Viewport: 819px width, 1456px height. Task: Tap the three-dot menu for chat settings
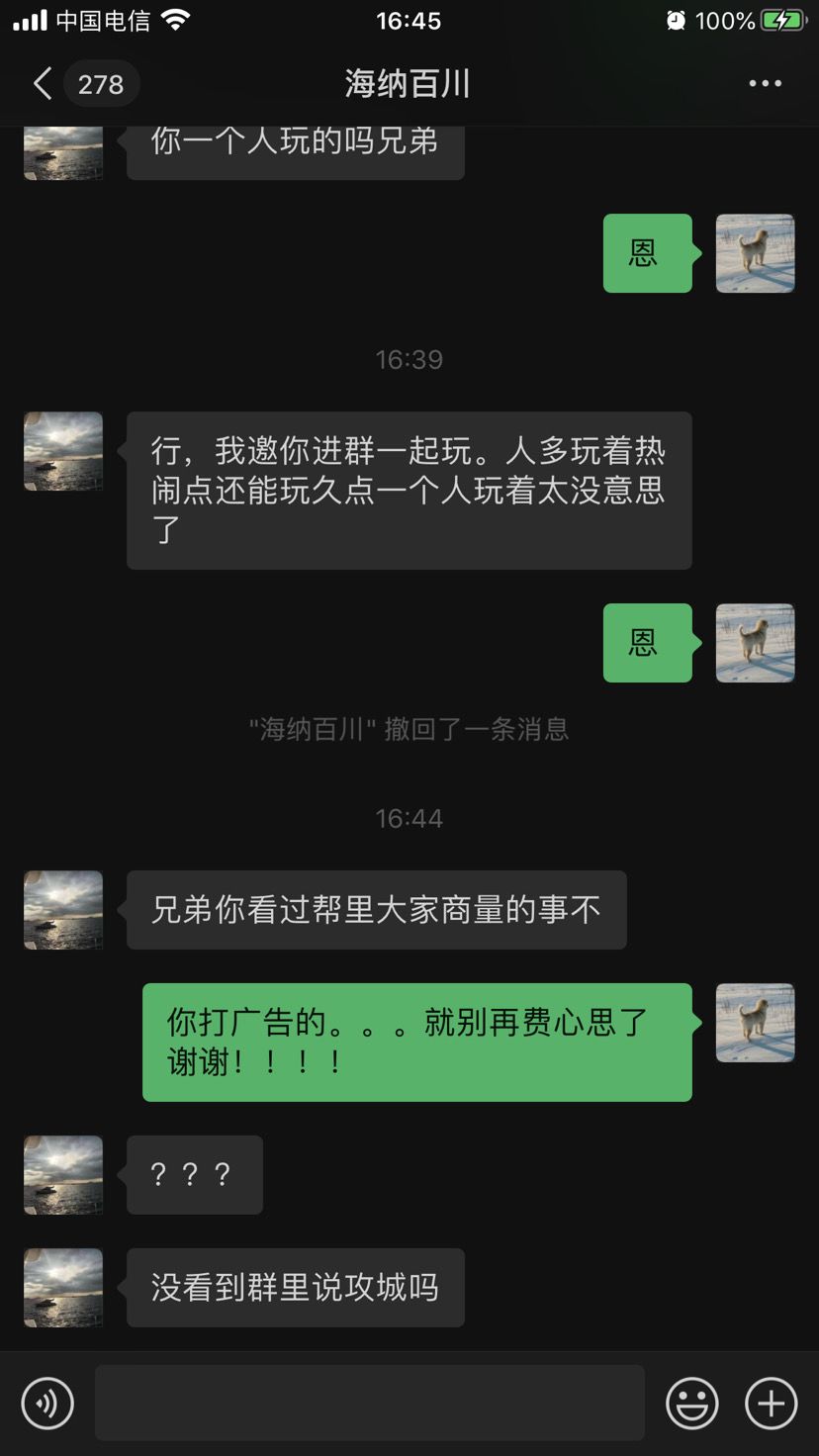765,83
